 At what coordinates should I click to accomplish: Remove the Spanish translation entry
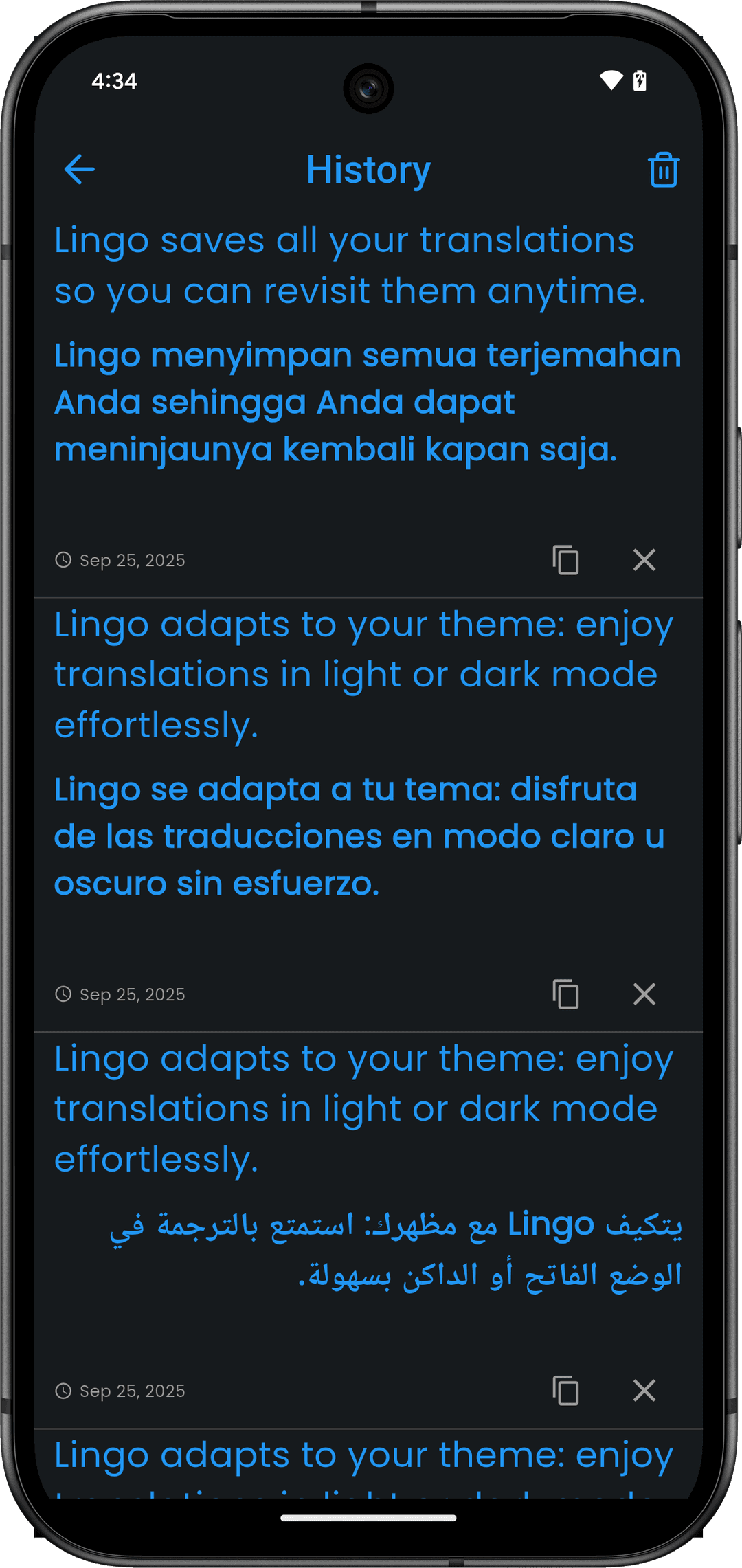coord(644,994)
